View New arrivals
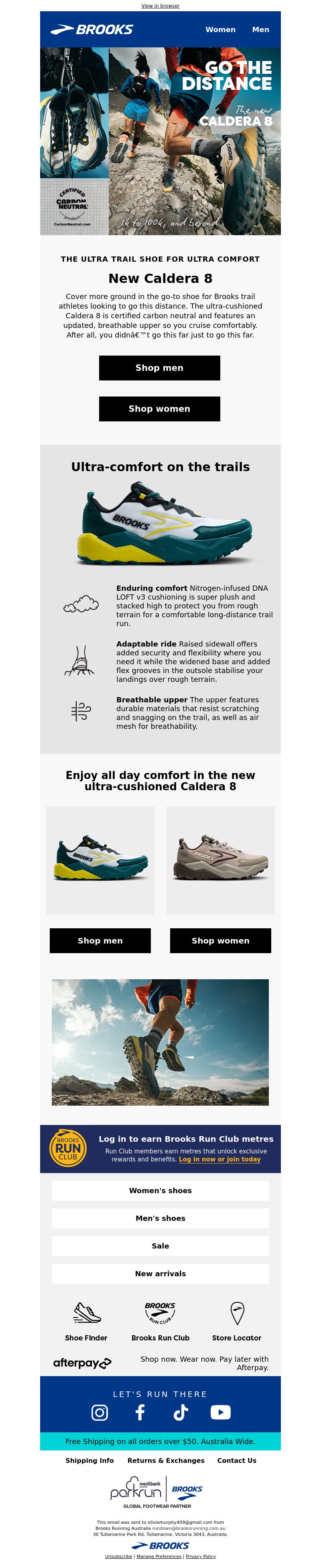Viewport: 321px width, 1568px height. coord(160,1273)
